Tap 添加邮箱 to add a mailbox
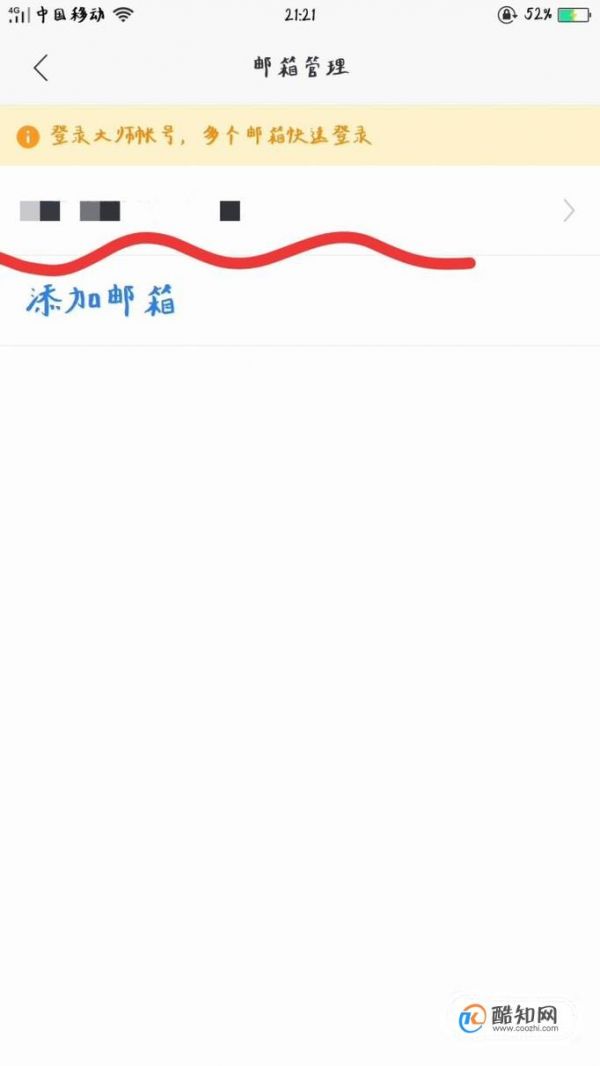600x1066 pixels. pyautogui.click(x=101, y=301)
